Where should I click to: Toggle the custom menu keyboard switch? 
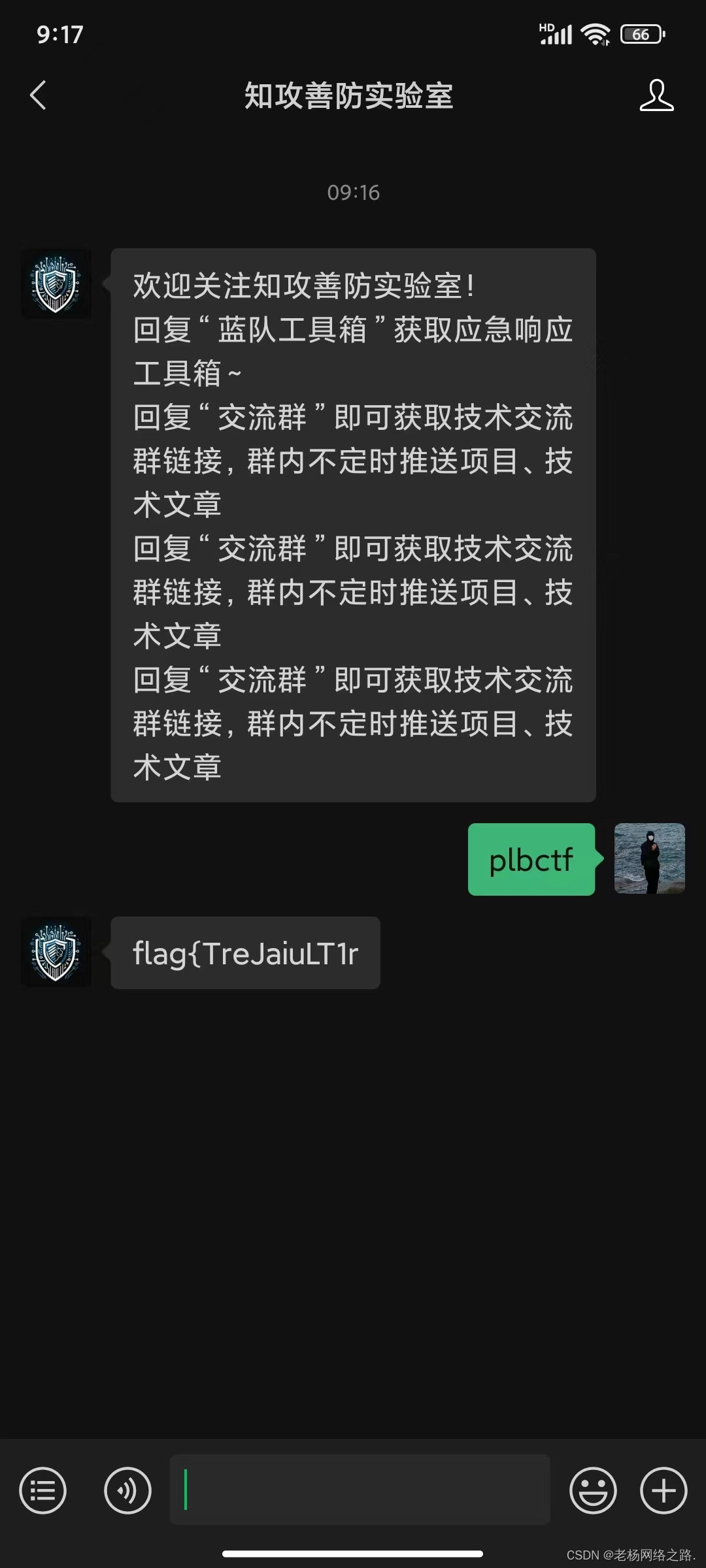click(43, 1492)
